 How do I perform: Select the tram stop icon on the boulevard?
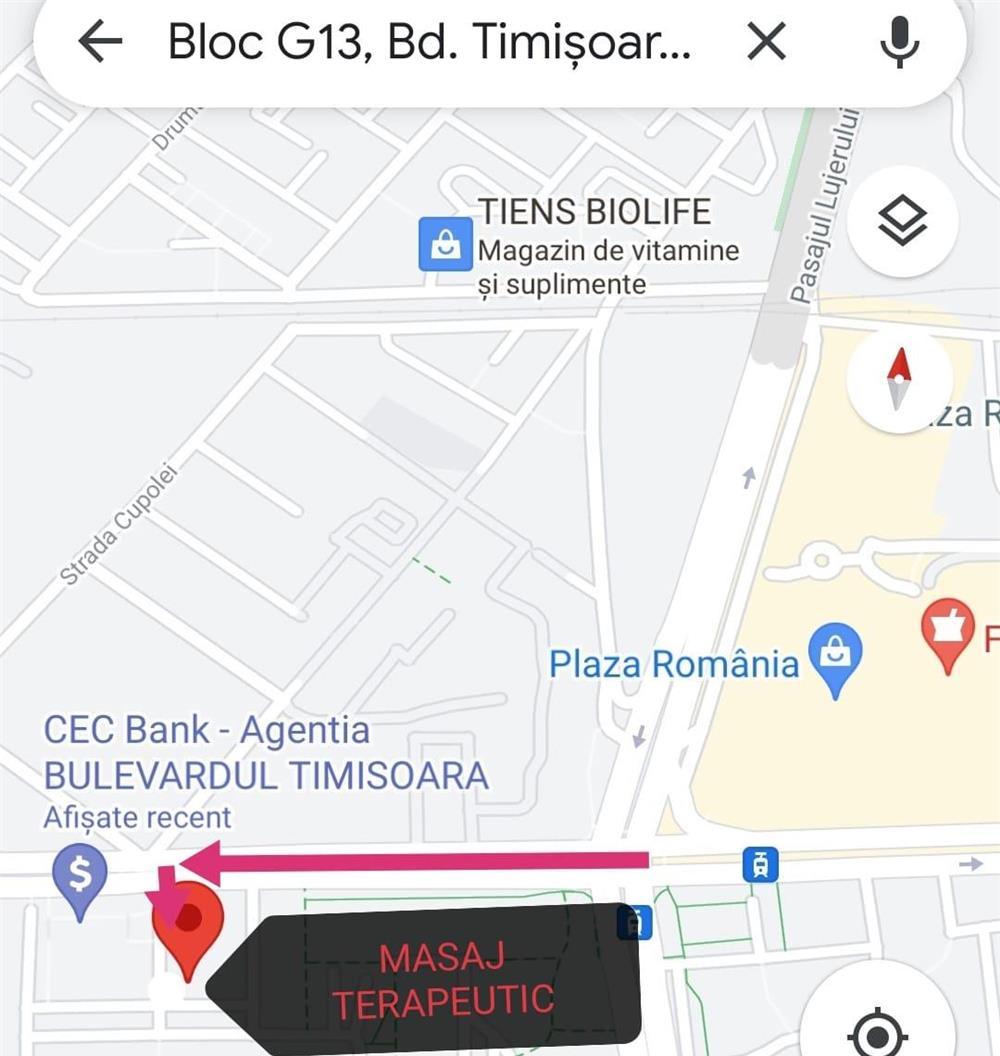761,864
